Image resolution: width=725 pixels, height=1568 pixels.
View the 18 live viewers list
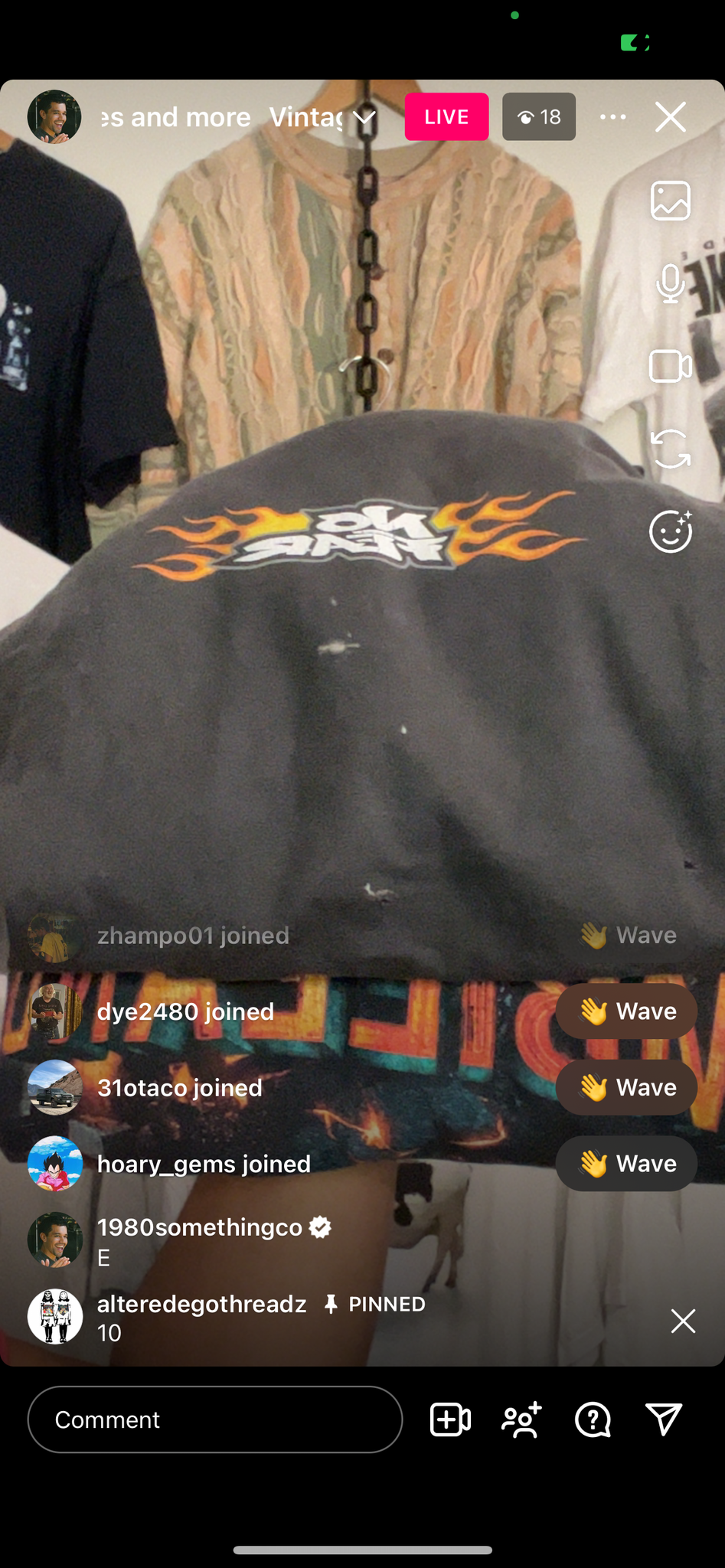(539, 117)
